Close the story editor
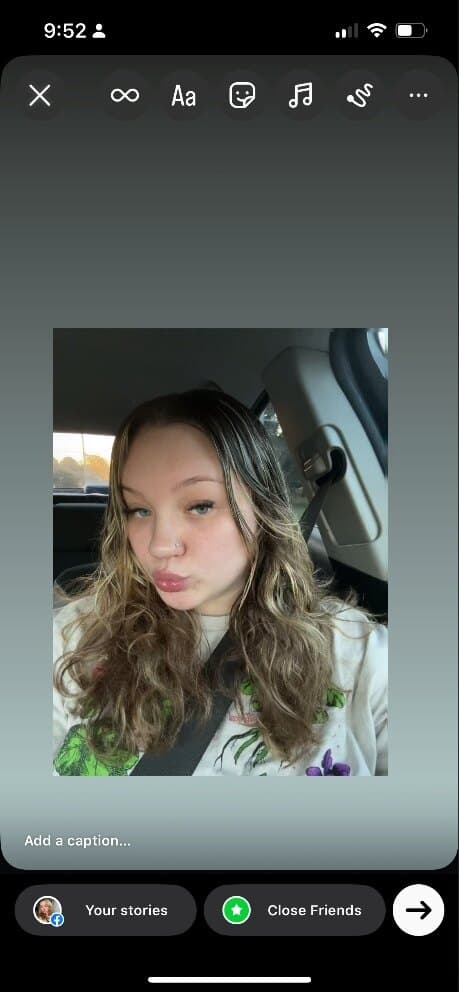 point(39,96)
